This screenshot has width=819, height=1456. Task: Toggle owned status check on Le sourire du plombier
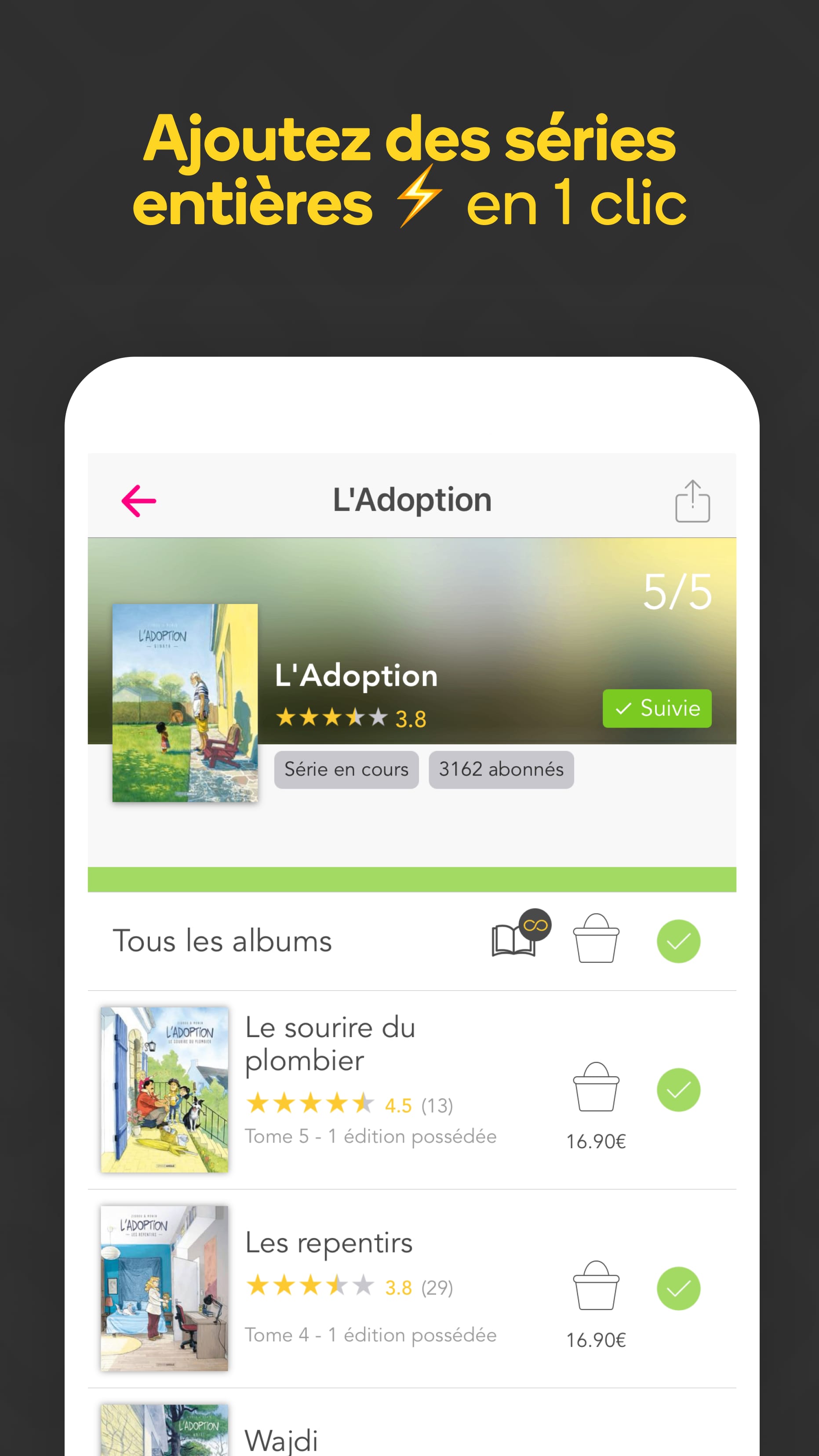(679, 1090)
